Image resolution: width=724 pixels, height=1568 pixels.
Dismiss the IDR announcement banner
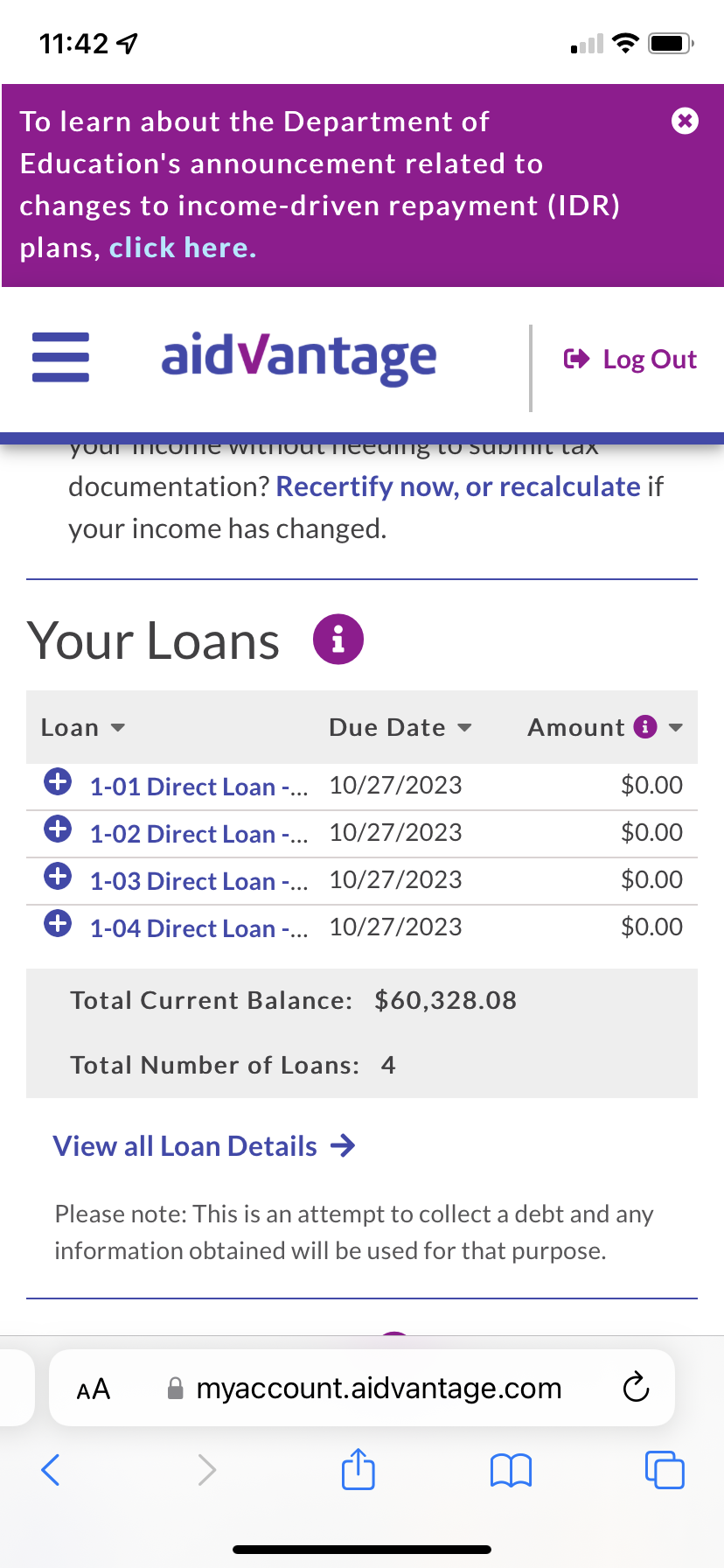click(x=685, y=121)
